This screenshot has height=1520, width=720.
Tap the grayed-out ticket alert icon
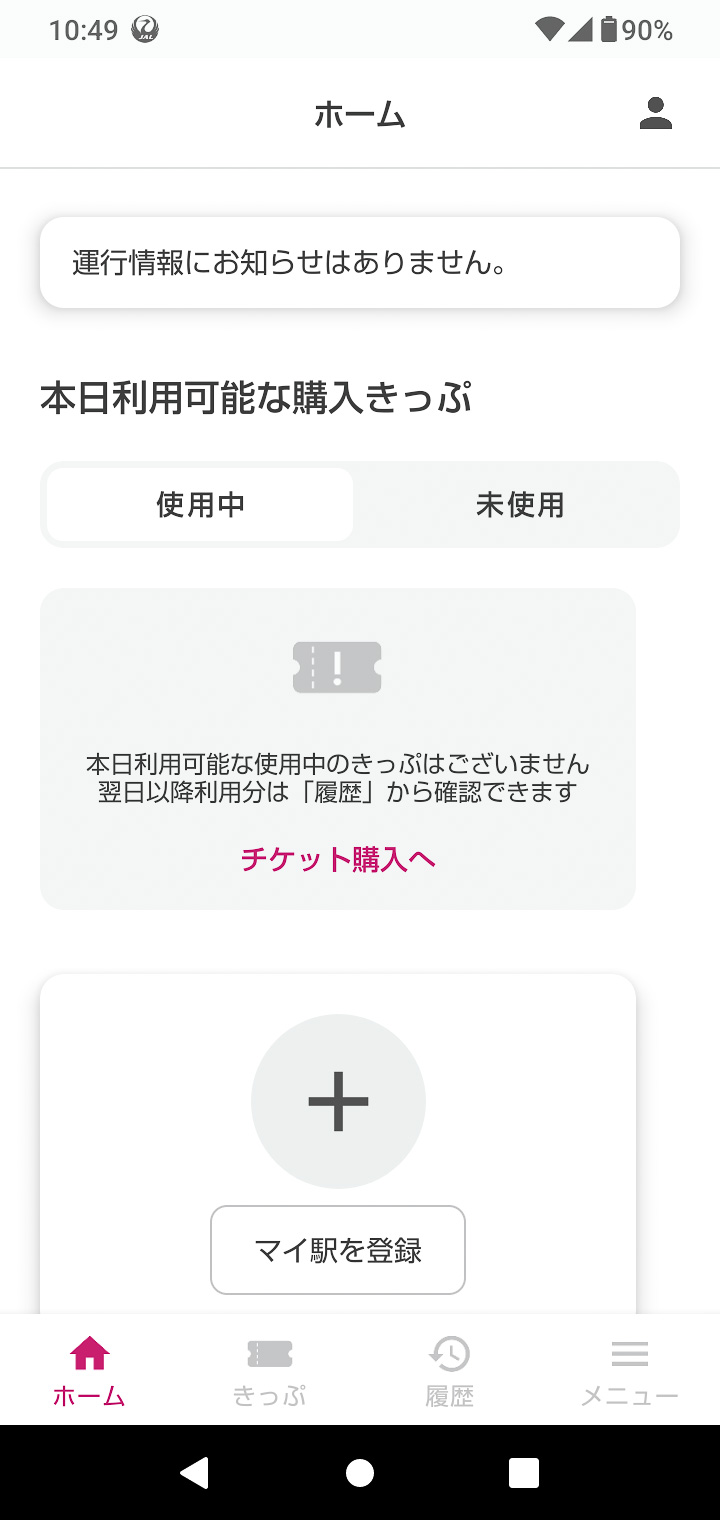337,665
